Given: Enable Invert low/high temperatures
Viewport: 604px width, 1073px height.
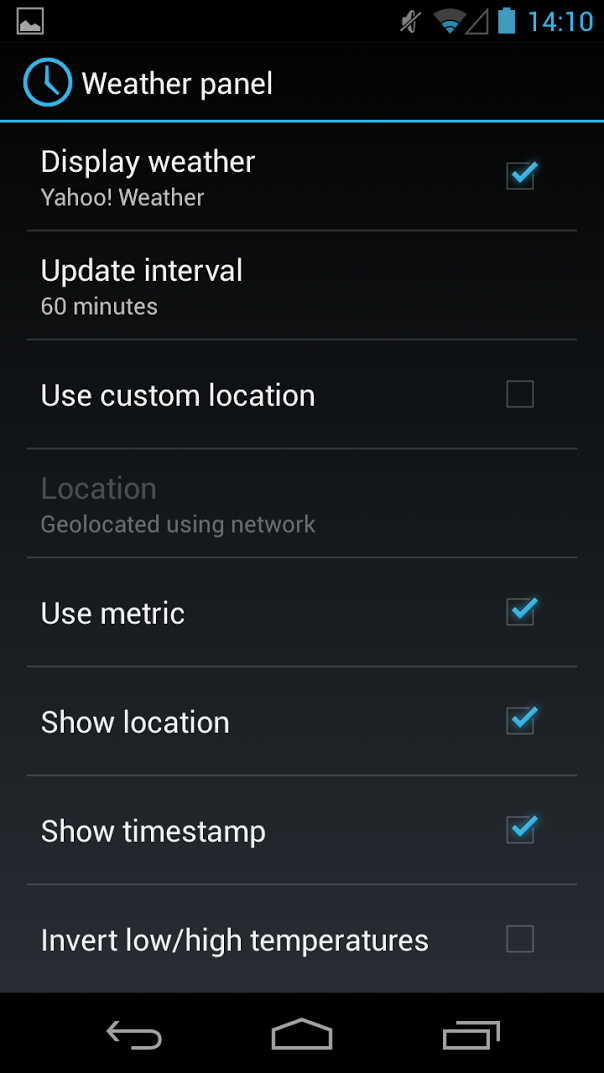Looking at the screenshot, I should 520,940.
